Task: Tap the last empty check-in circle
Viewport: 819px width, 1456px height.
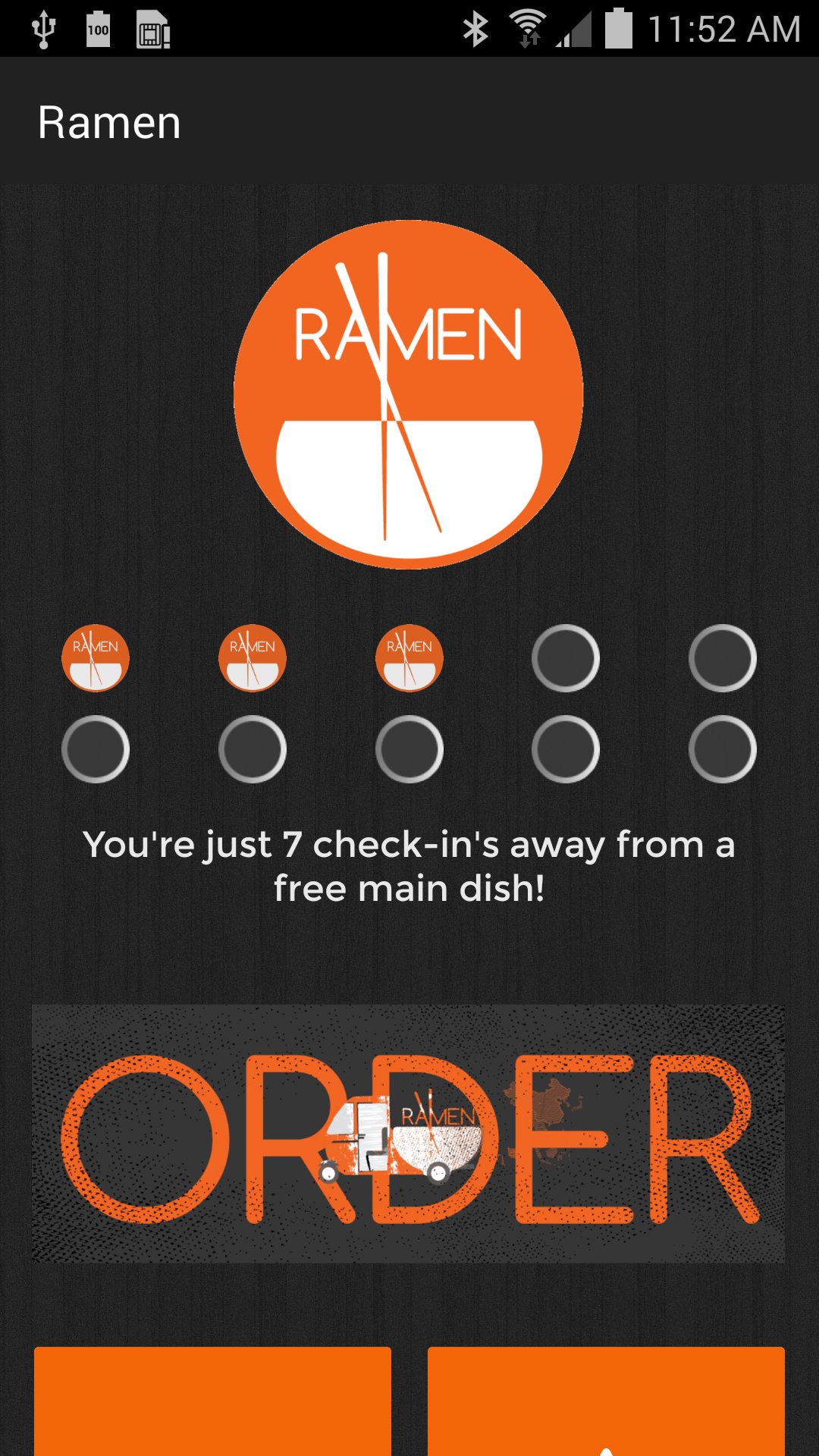Action: point(722,748)
